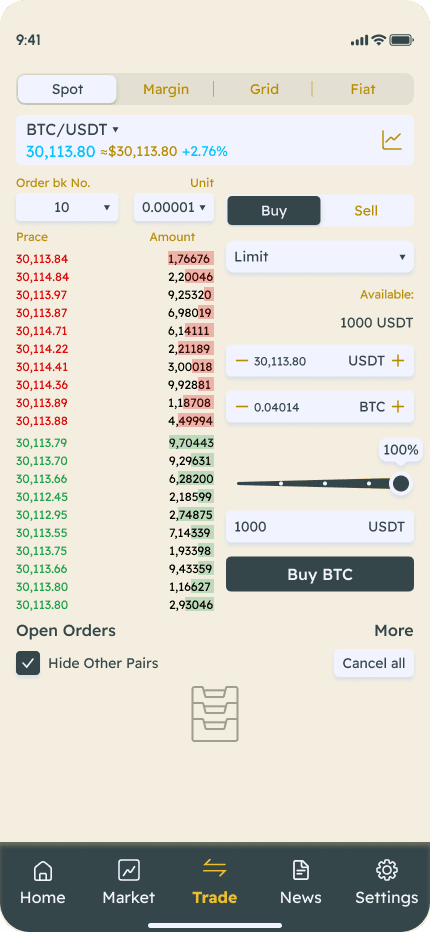Tap the percentage slider handle
This screenshot has width=430, height=932.
[x=401, y=483]
